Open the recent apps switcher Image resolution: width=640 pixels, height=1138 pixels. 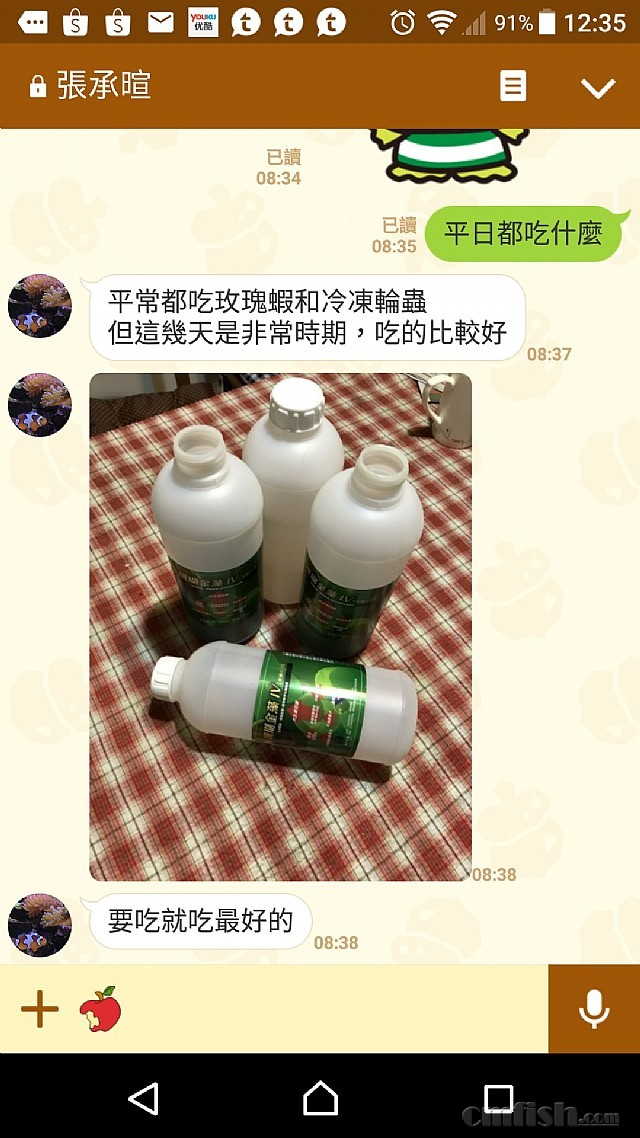point(498,1098)
